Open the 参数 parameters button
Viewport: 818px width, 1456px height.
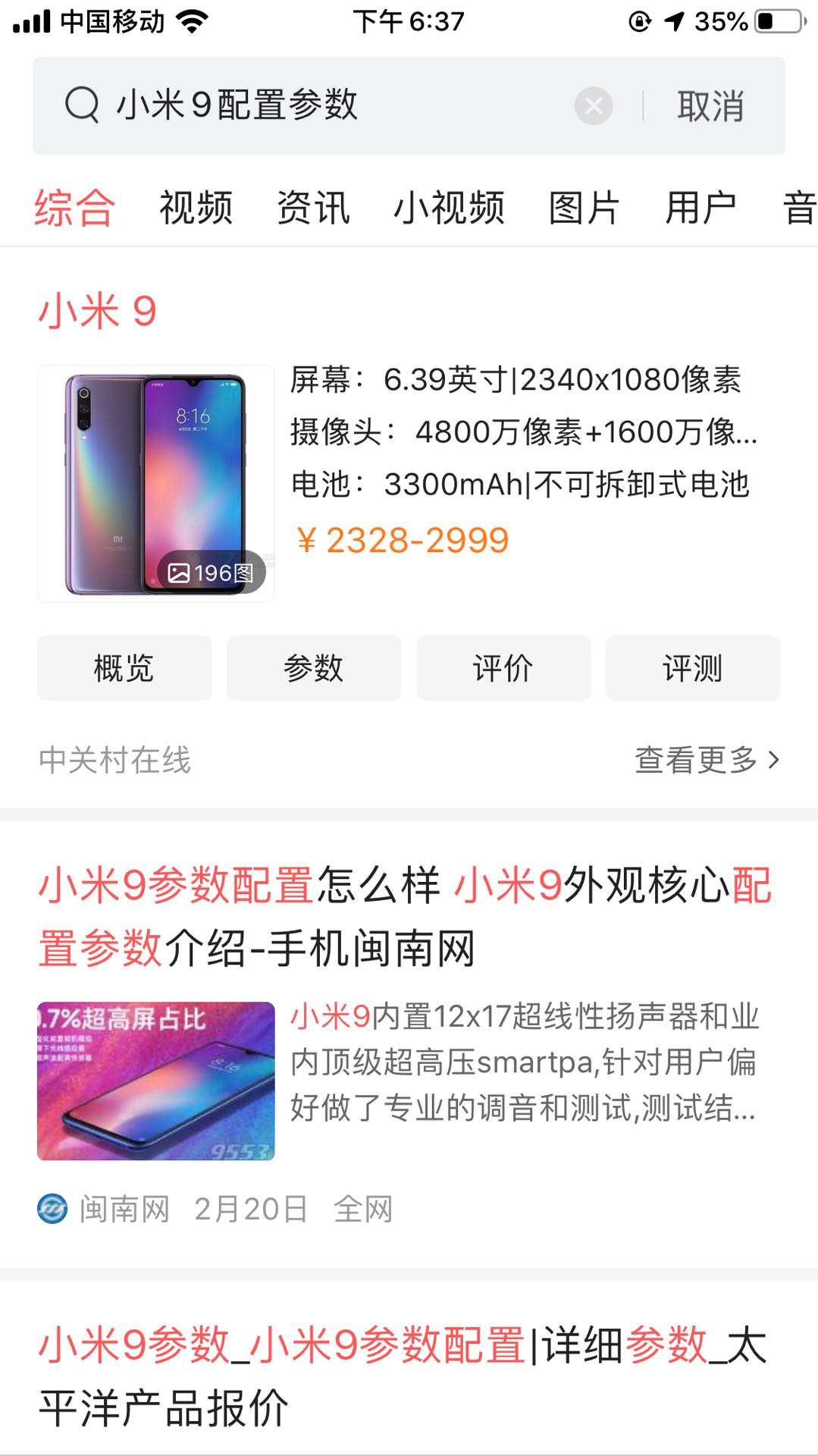click(313, 668)
